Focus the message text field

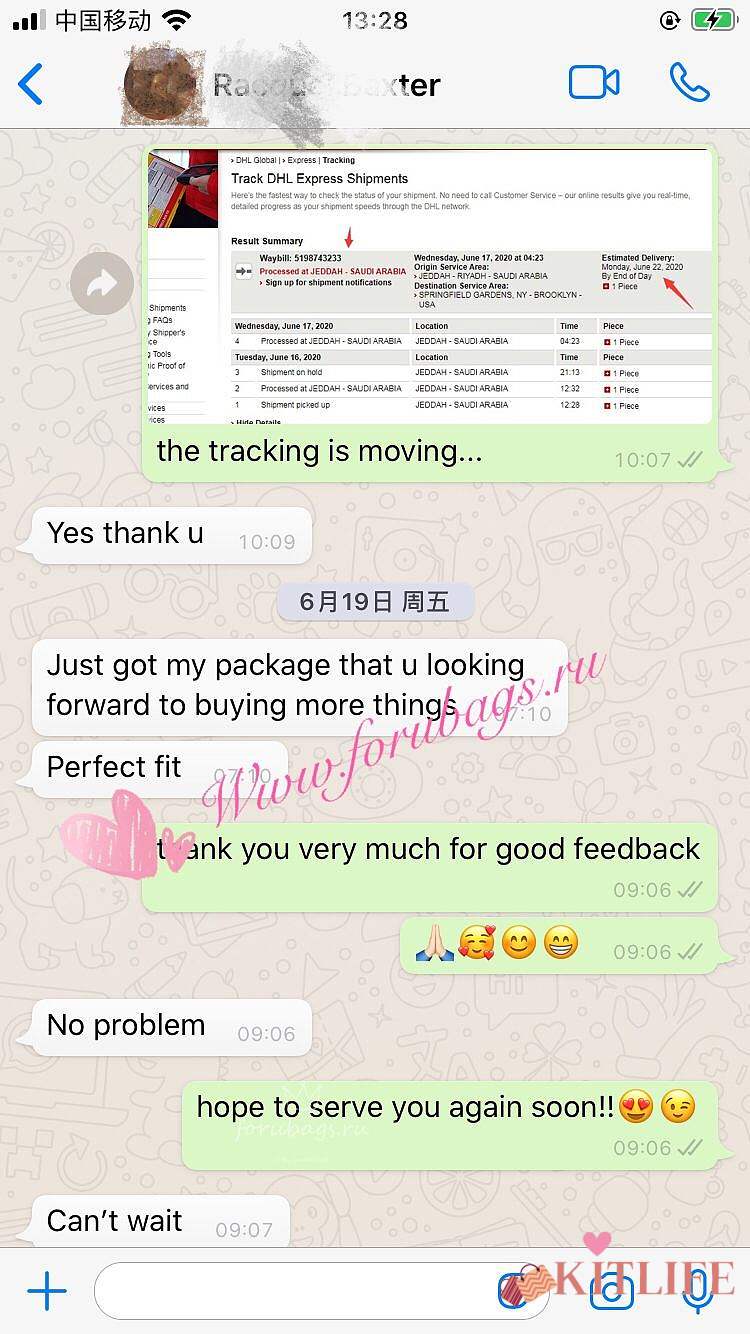point(300,1292)
